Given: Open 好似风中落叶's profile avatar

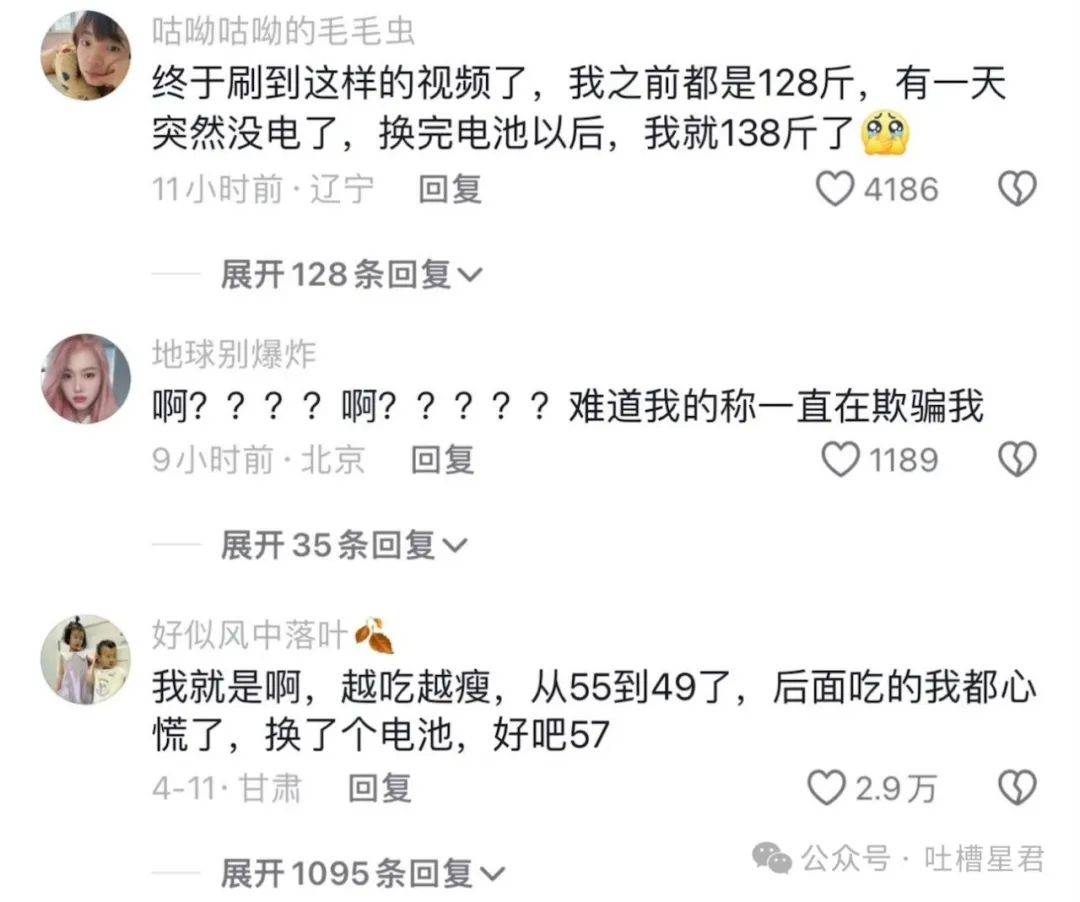Looking at the screenshot, I should point(86,660).
